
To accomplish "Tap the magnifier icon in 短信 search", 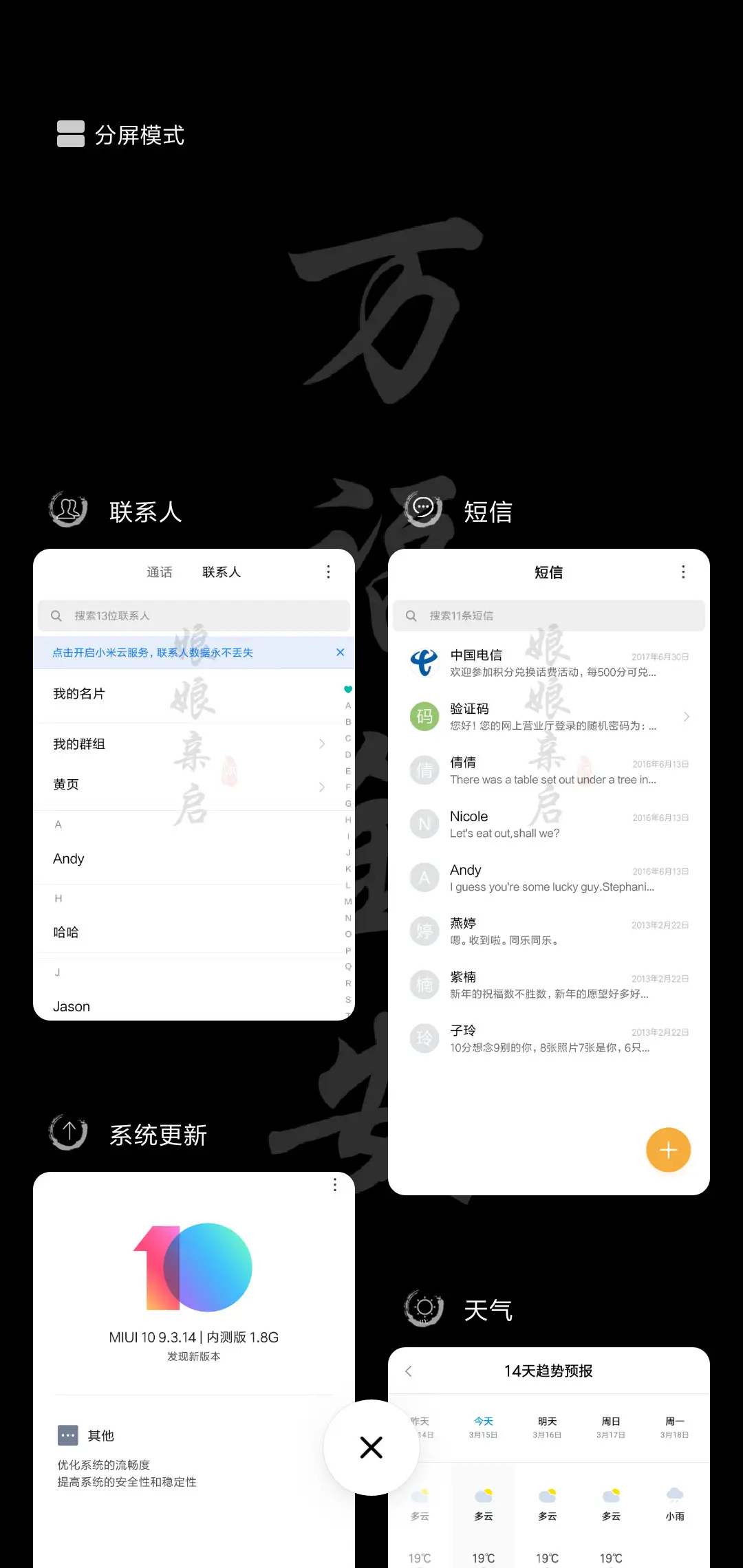I will [x=411, y=616].
